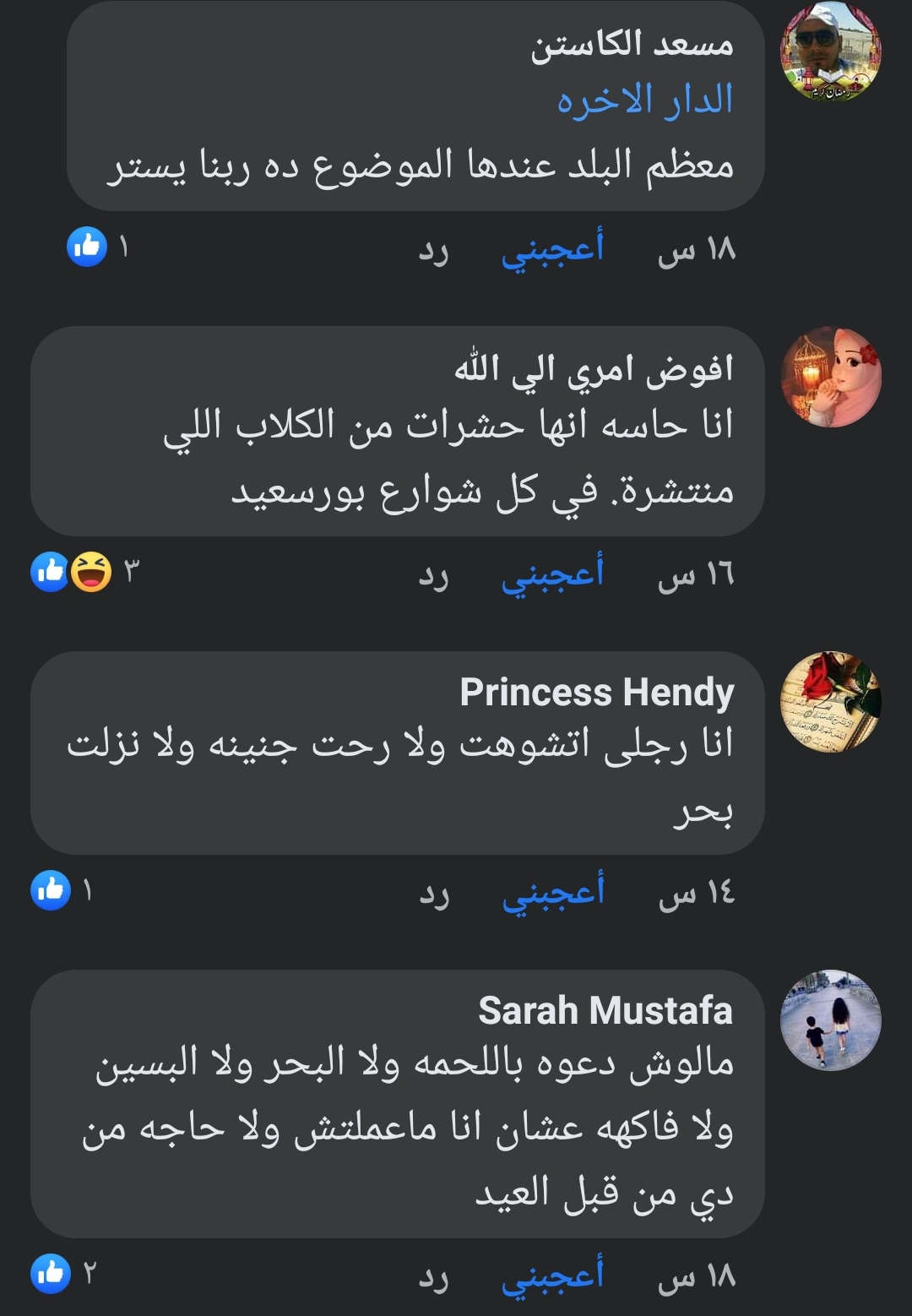Like Sarah Mustafa's comment
The width and height of the screenshot is (912, 1316).
(x=552, y=1275)
